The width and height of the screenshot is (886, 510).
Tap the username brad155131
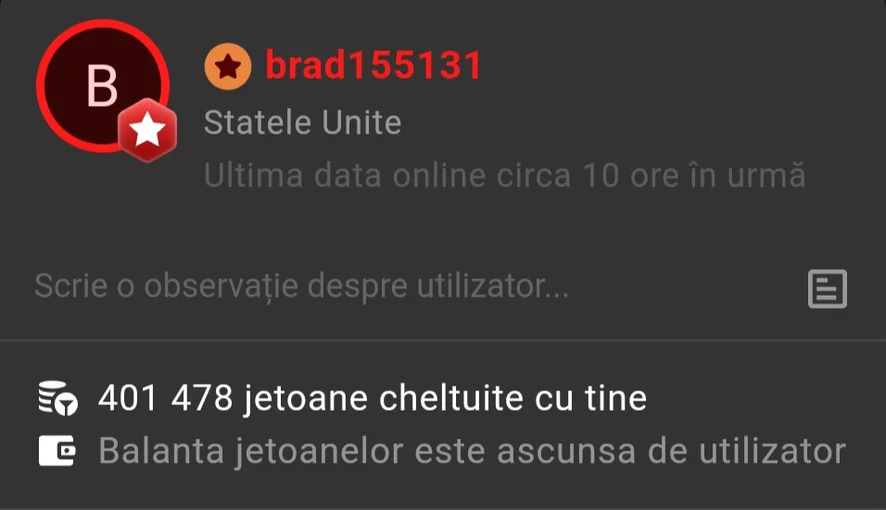[373, 66]
